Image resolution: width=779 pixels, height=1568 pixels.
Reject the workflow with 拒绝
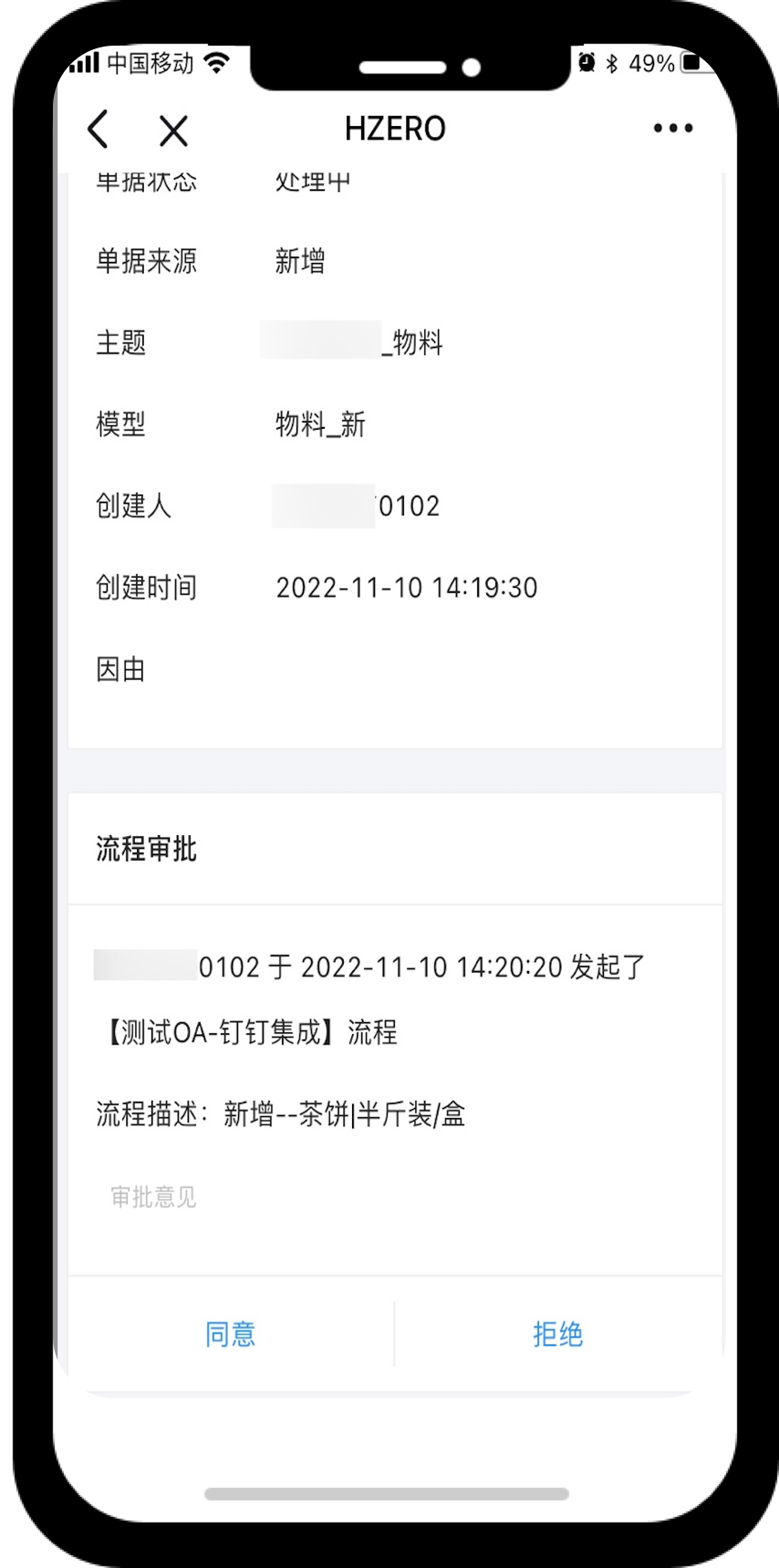pos(557,1334)
